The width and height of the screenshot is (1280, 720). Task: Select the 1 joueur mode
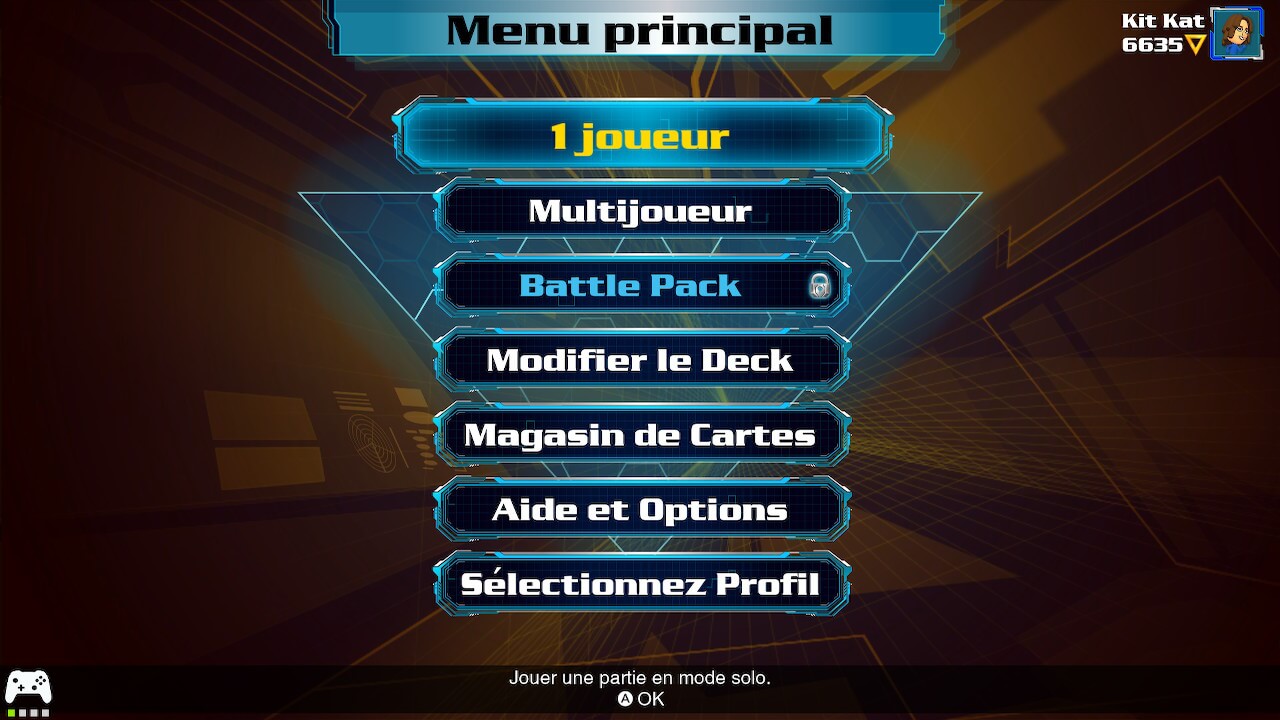tap(640, 136)
